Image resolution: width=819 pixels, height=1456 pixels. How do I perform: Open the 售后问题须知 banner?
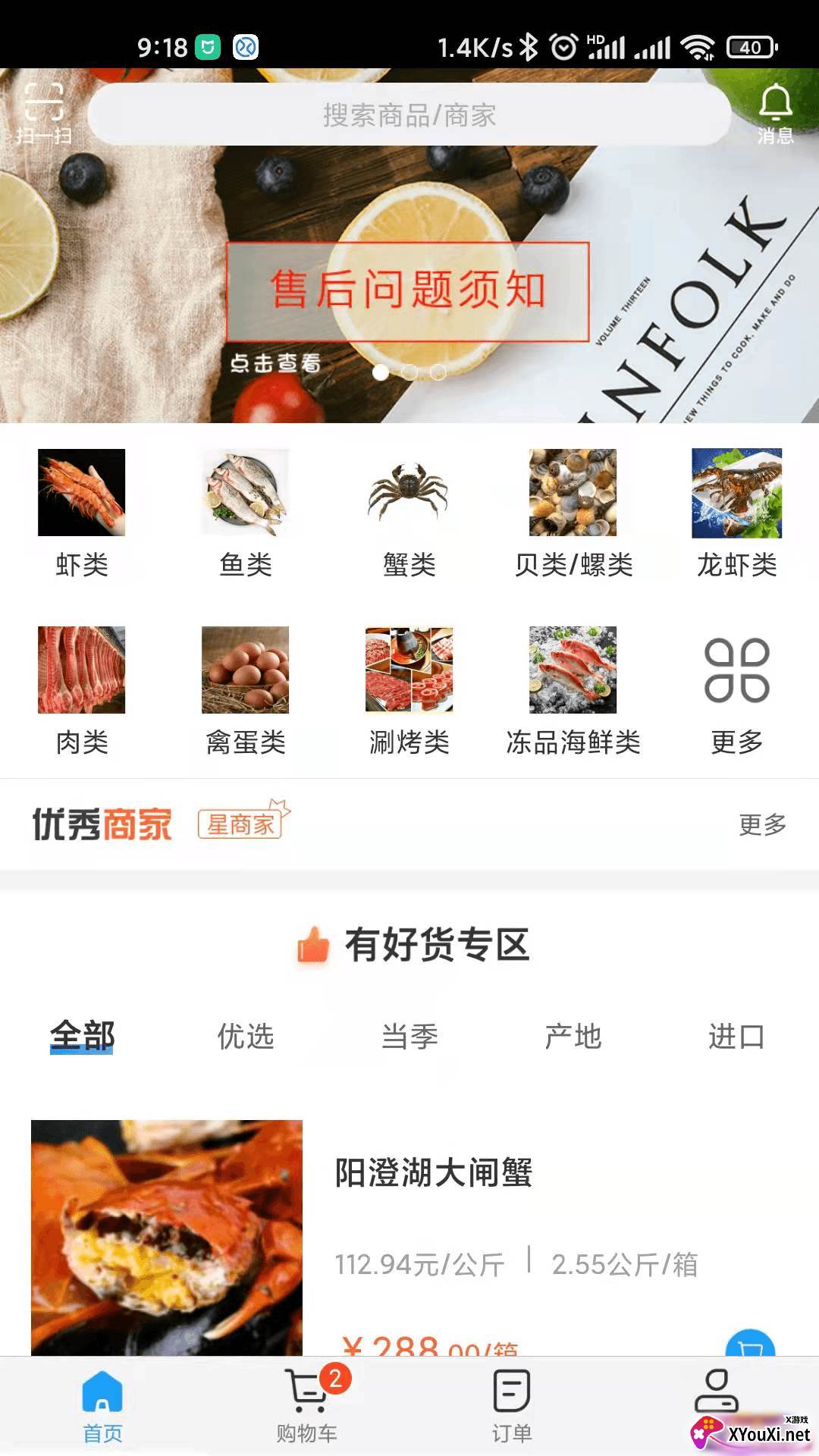click(408, 291)
